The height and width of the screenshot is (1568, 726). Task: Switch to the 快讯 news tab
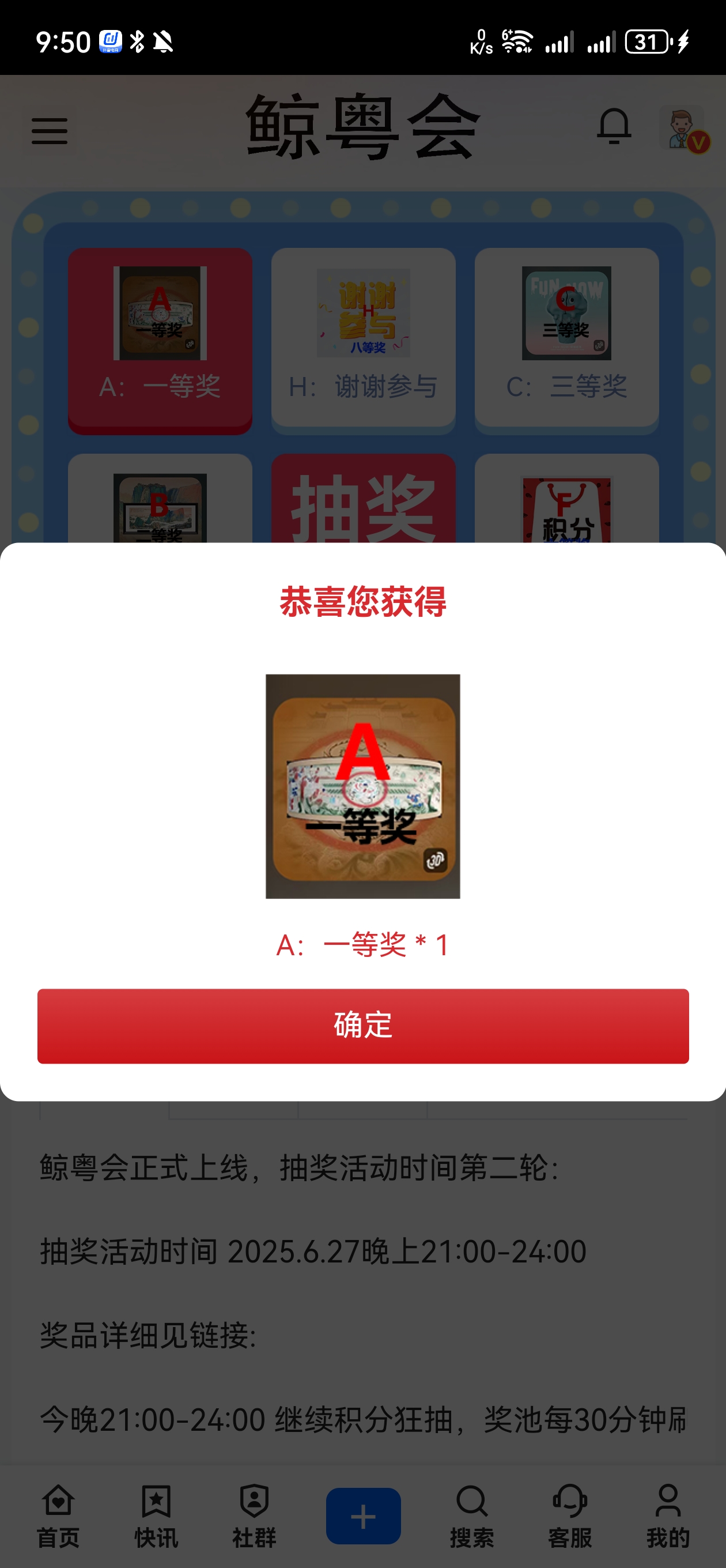156,1516
